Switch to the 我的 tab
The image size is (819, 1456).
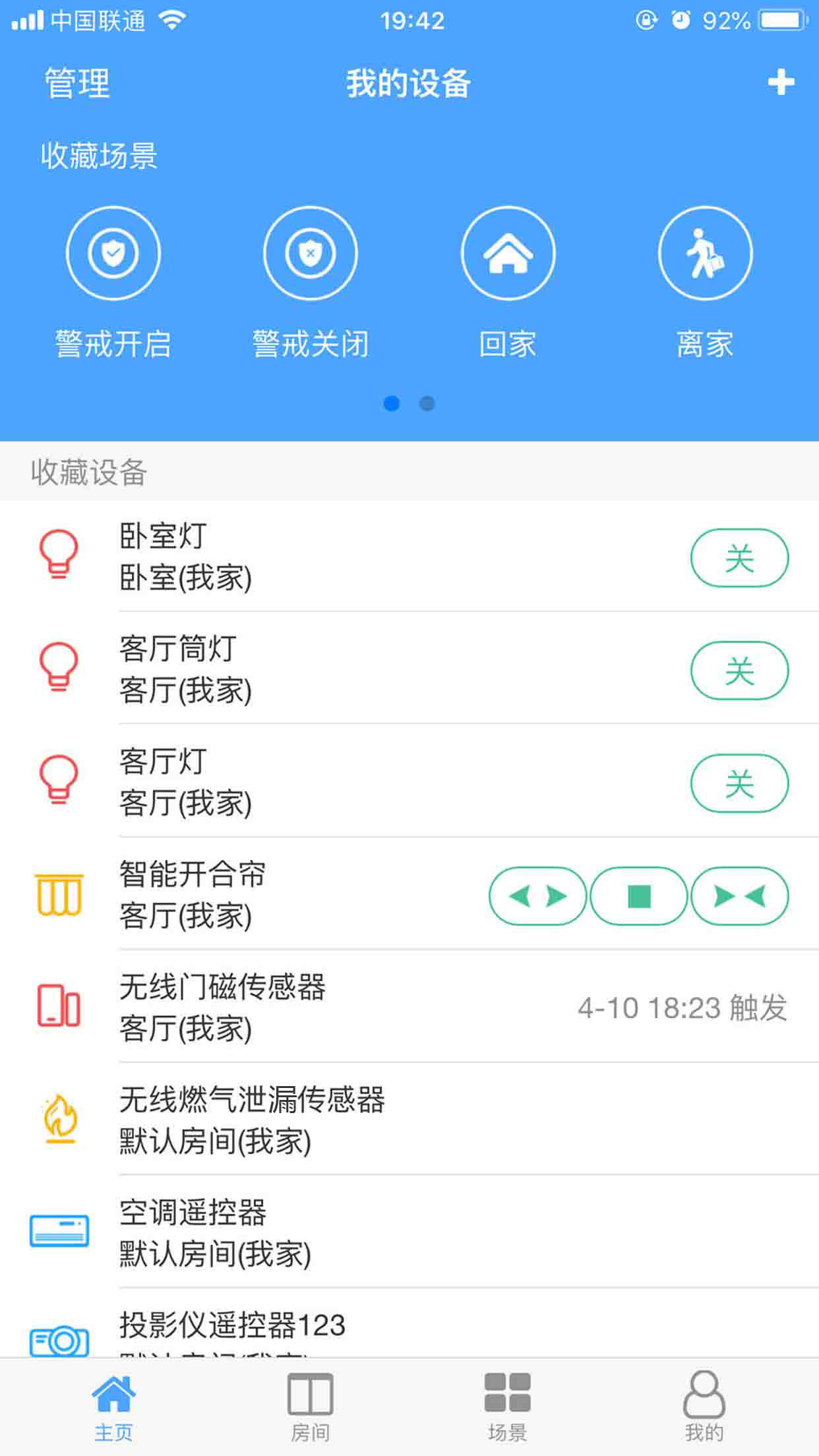[704, 1406]
